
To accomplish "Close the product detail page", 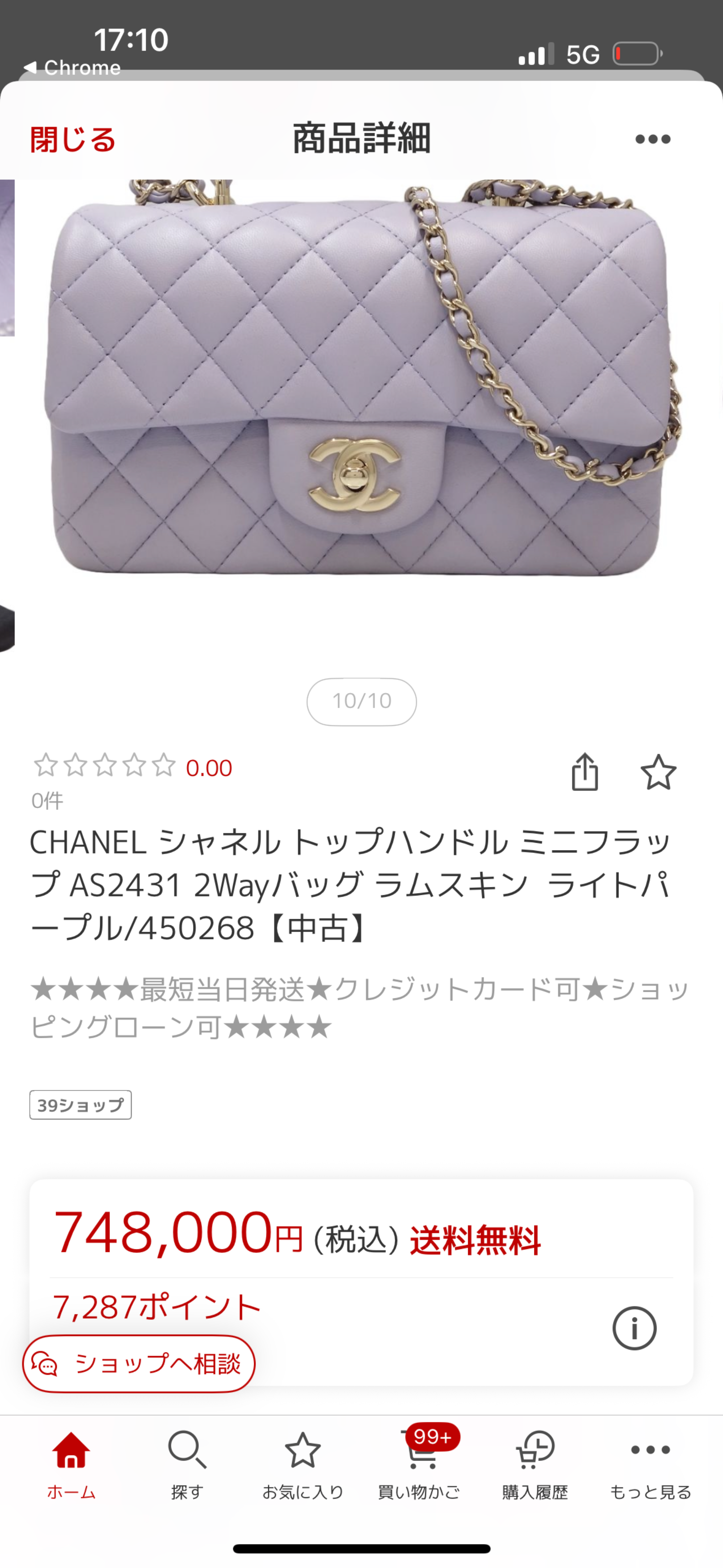I will (73, 139).
